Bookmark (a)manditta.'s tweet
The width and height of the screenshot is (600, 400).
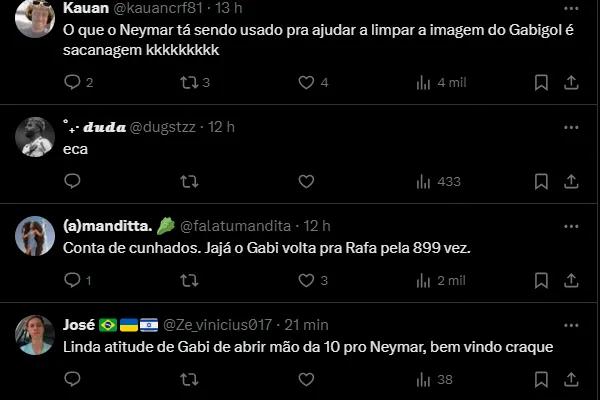[x=541, y=281]
